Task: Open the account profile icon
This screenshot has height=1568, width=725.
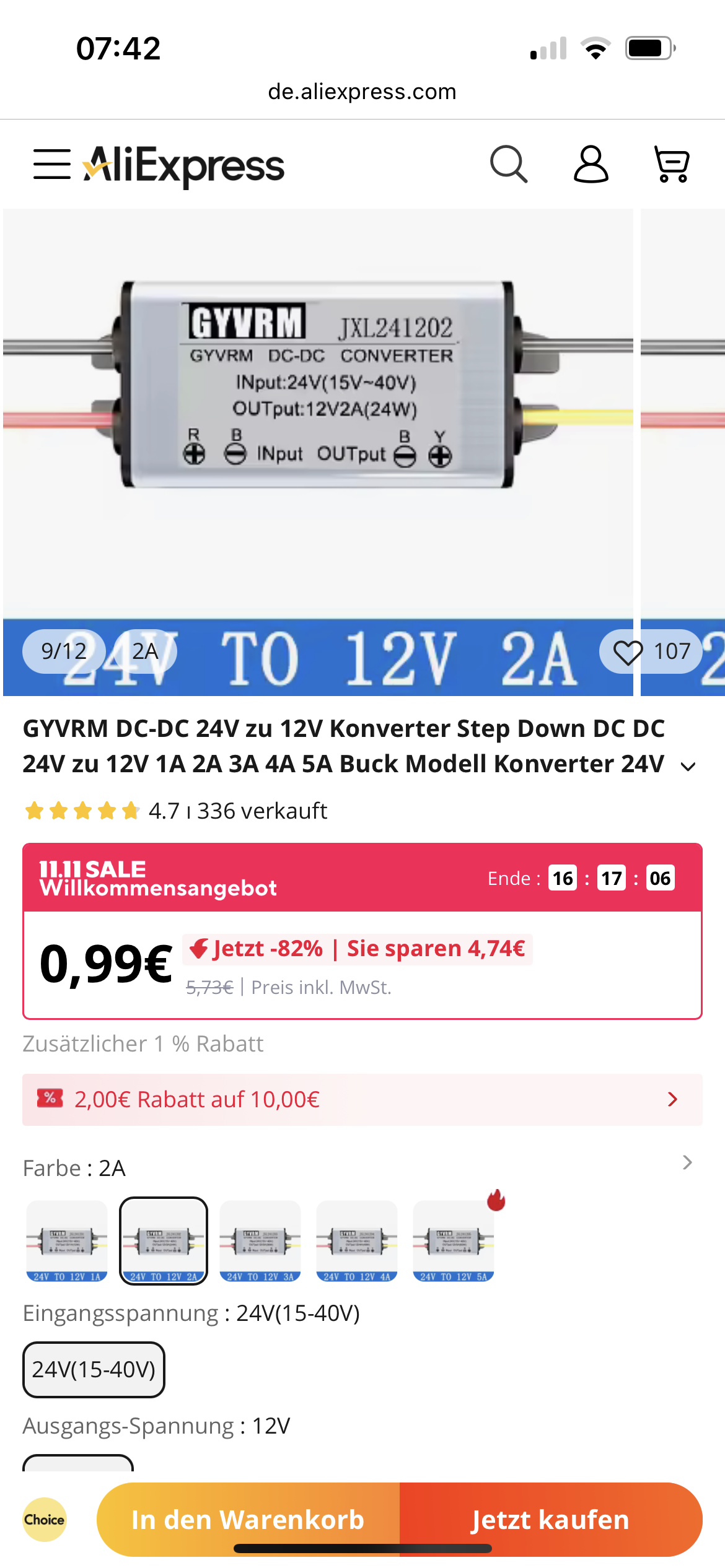Action: click(591, 164)
